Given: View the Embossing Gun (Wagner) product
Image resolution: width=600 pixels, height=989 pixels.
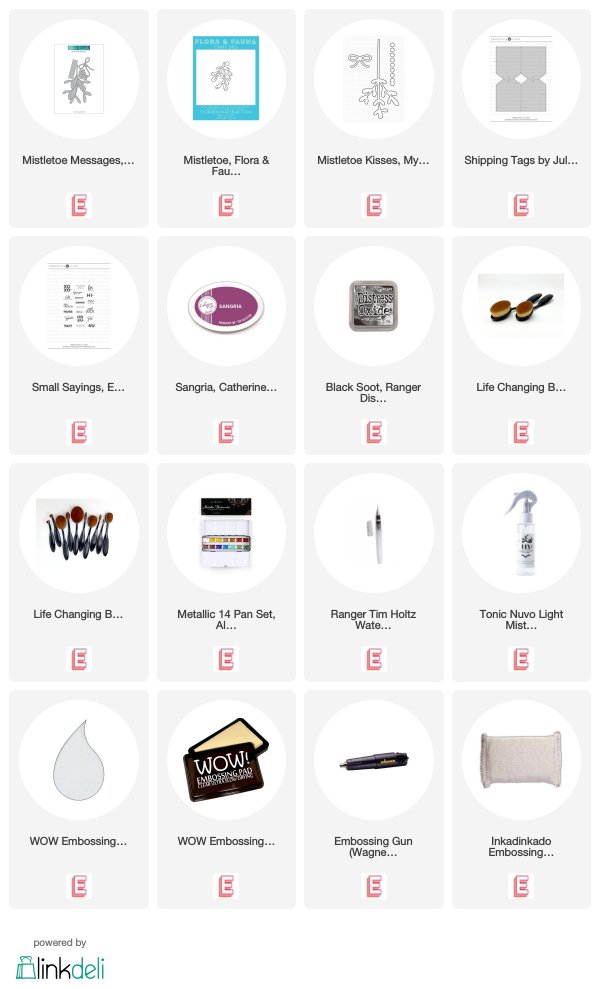Looking at the screenshot, I should pos(374,799).
